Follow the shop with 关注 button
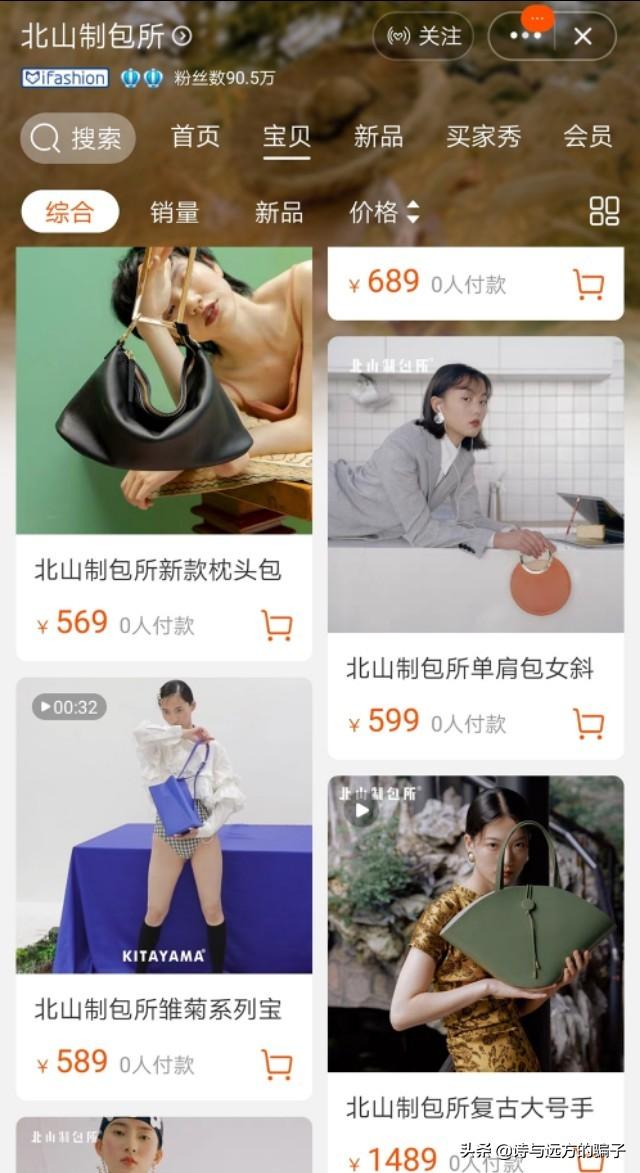Image resolution: width=640 pixels, height=1173 pixels. click(423, 37)
